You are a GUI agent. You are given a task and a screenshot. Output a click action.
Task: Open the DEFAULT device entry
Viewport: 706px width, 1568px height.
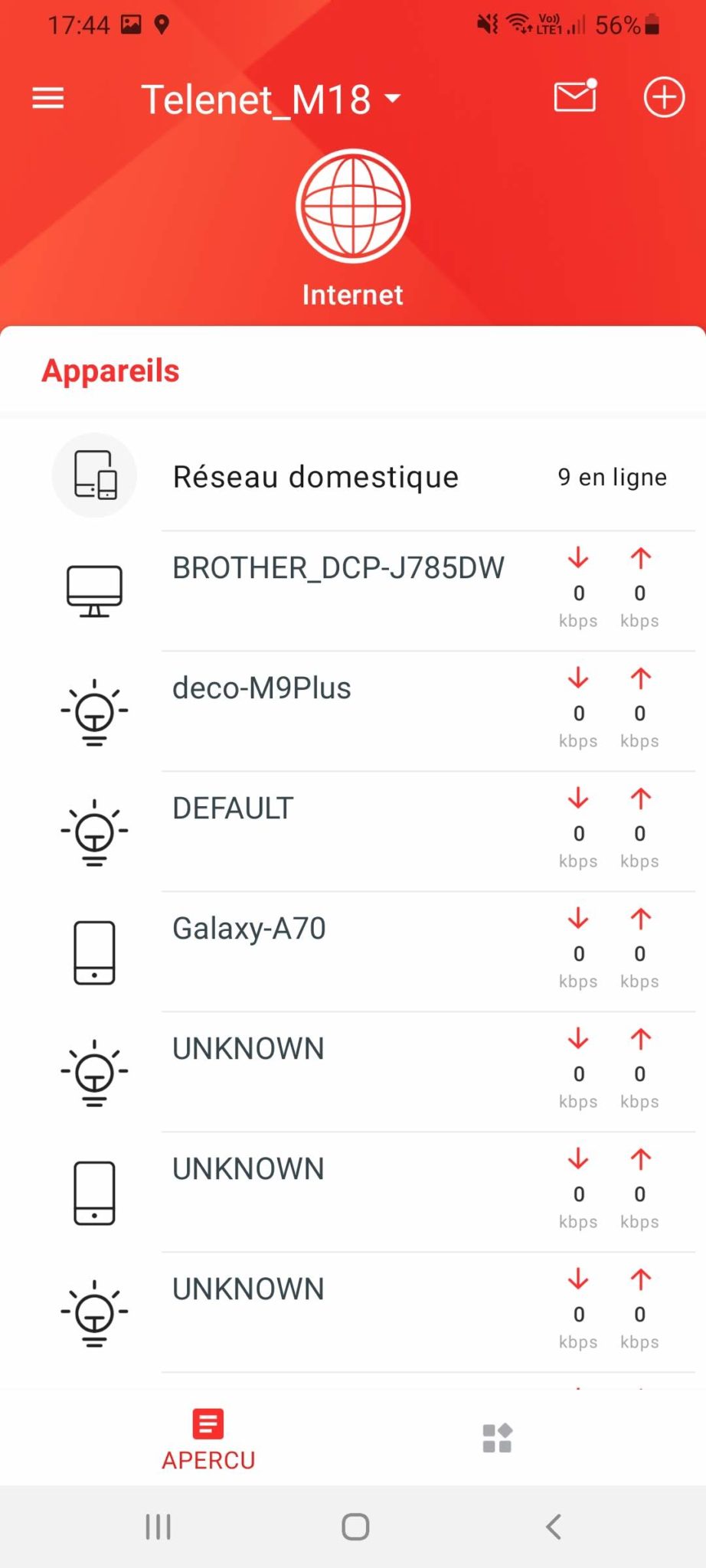pyautogui.click(x=353, y=831)
